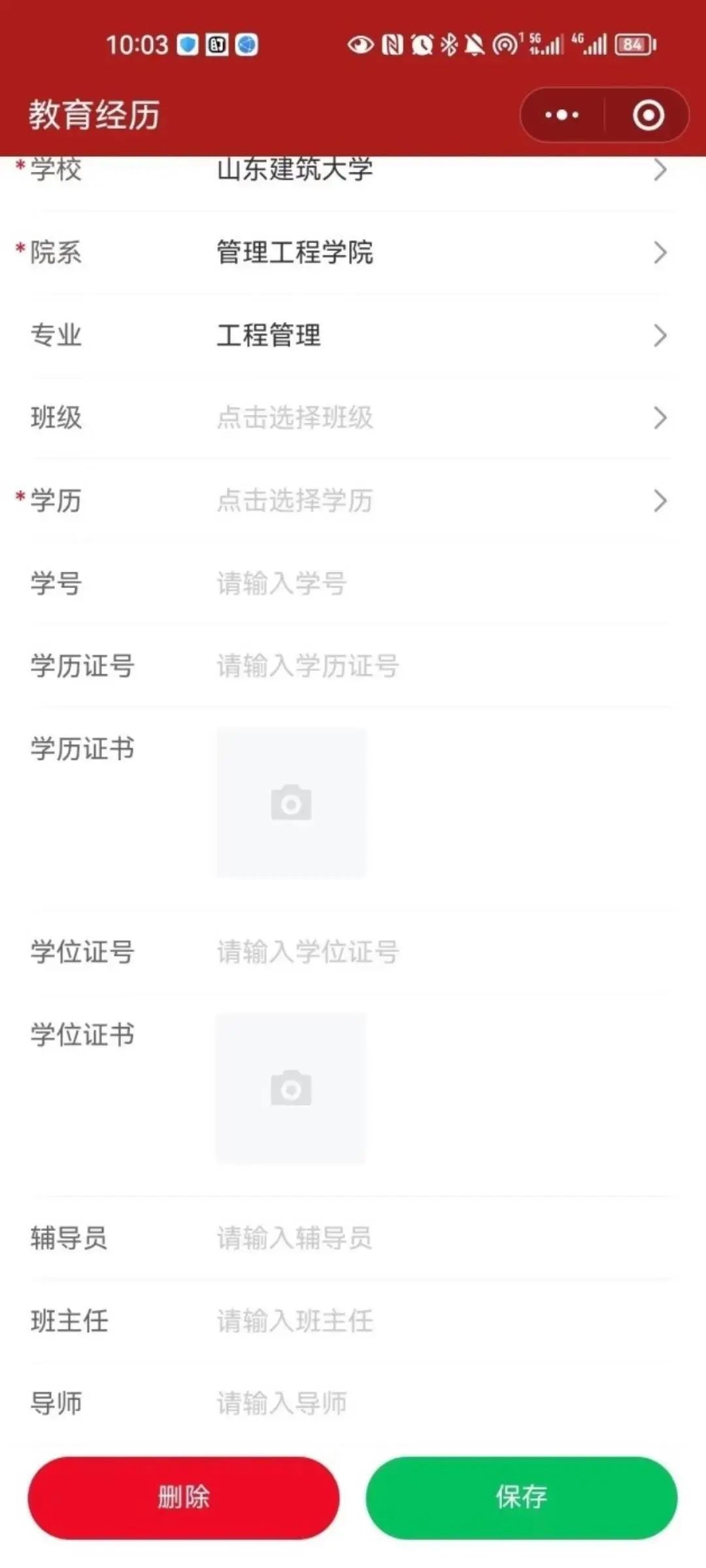Open the mini program more options menu
Viewport: 706px width, 1568px height.
[562, 116]
